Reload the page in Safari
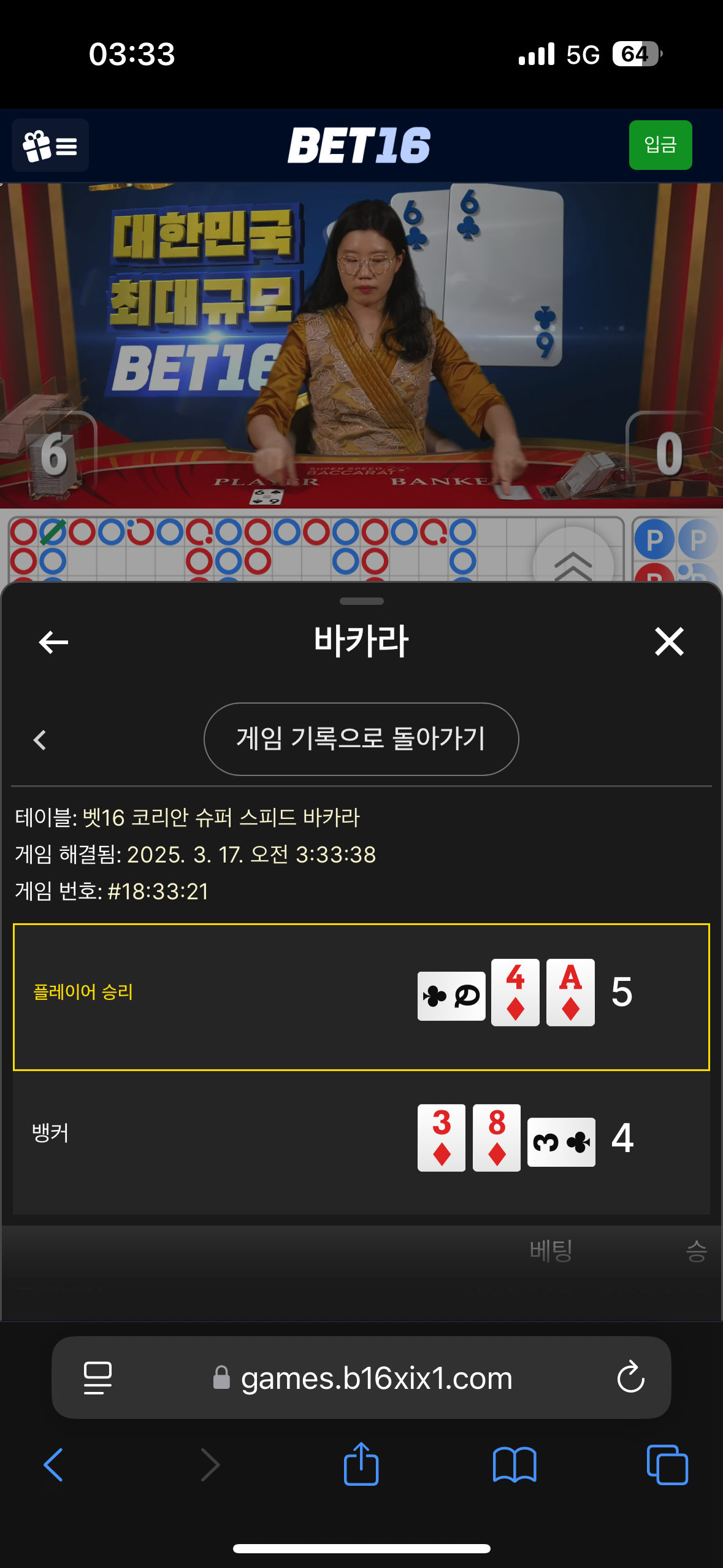This screenshot has height=1568, width=723. pos(630,1378)
